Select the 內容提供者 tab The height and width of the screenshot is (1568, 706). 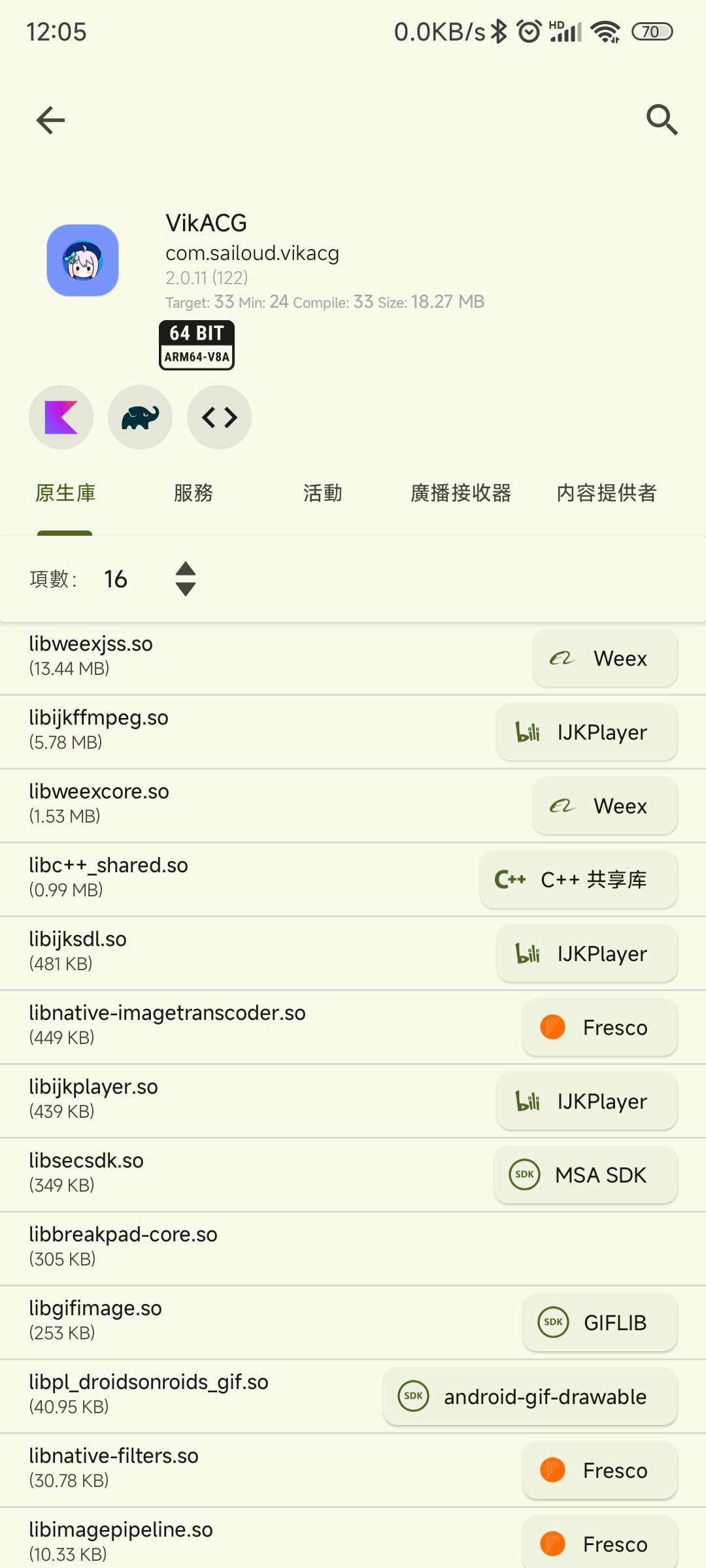click(607, 493)
